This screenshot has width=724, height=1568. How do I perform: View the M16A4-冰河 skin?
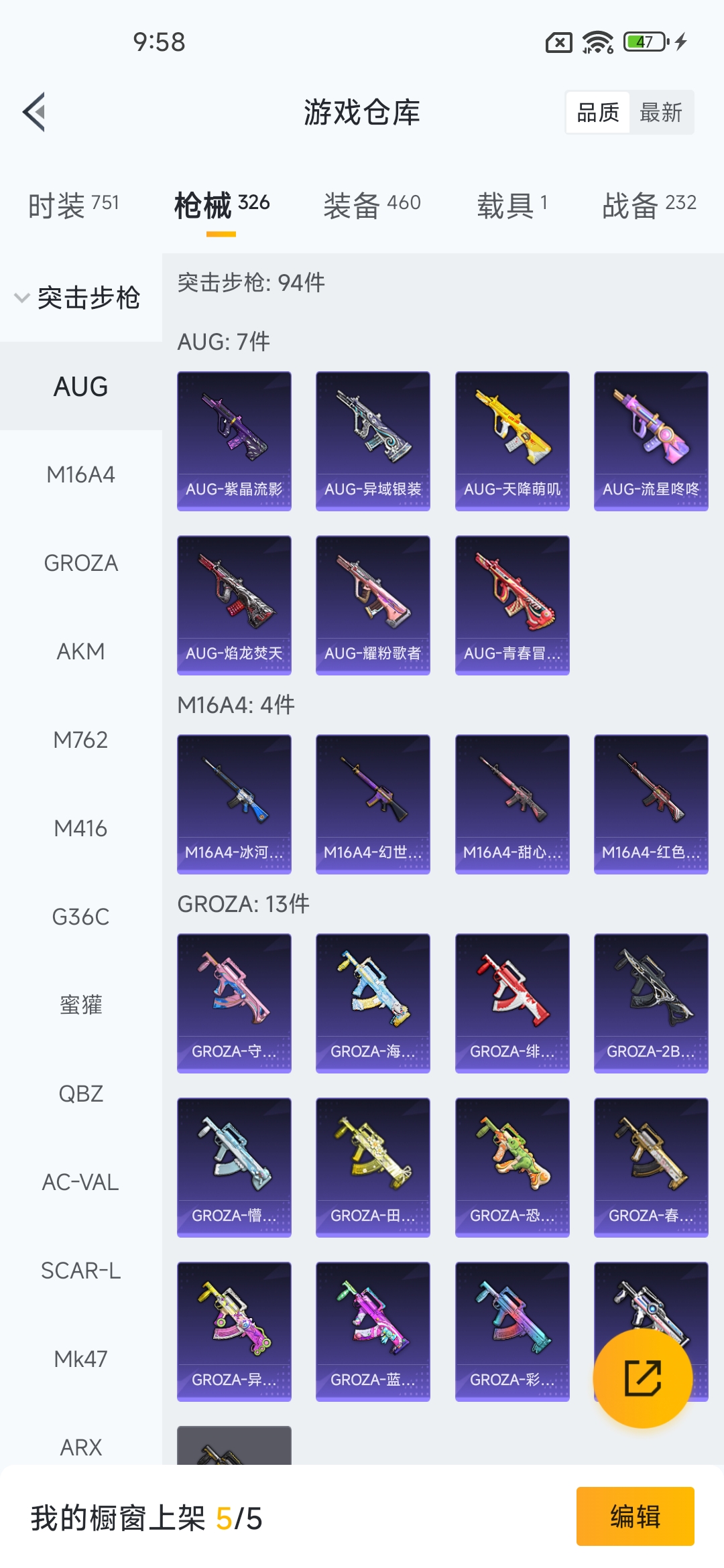[x=234, y=804]
